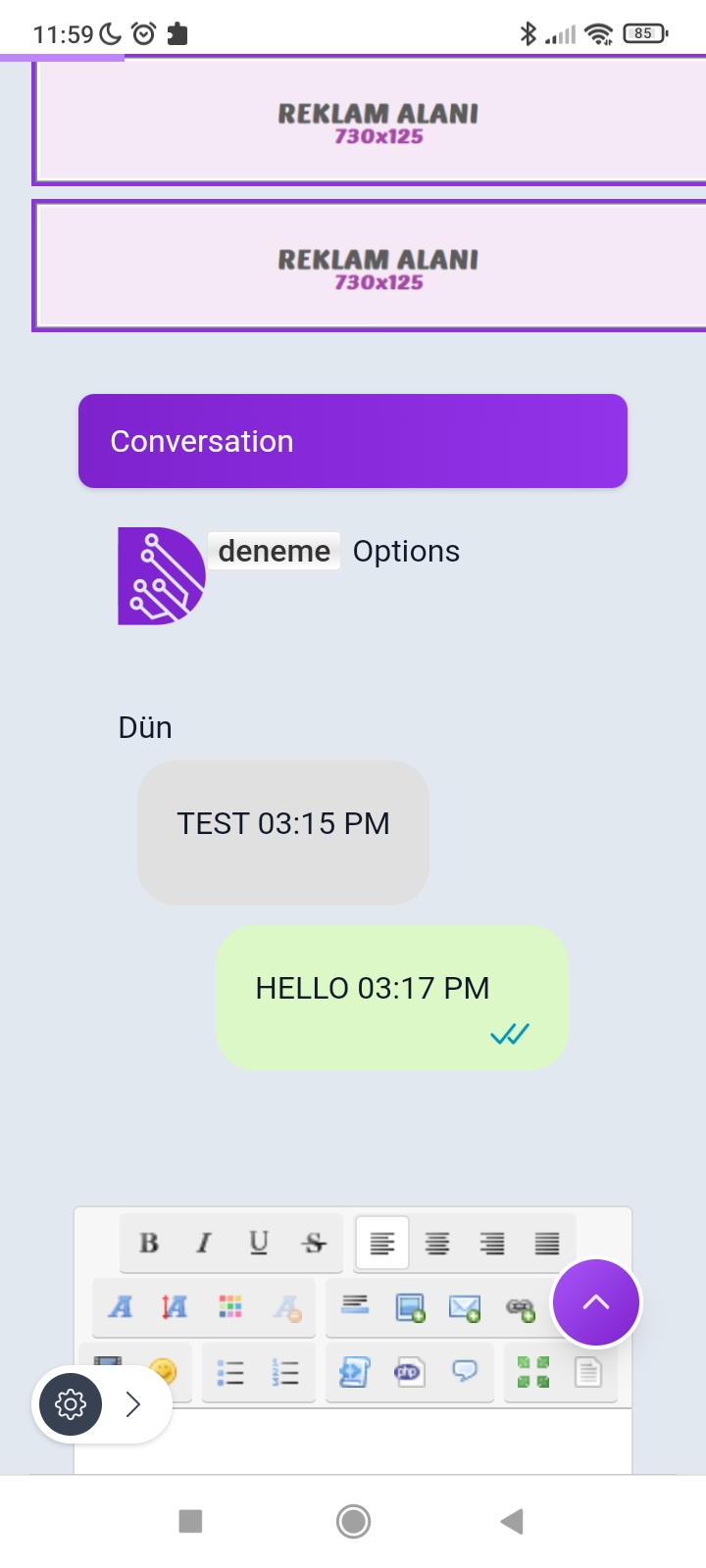Open the font color palette

pyautogui.click(x=230, y=1307)
